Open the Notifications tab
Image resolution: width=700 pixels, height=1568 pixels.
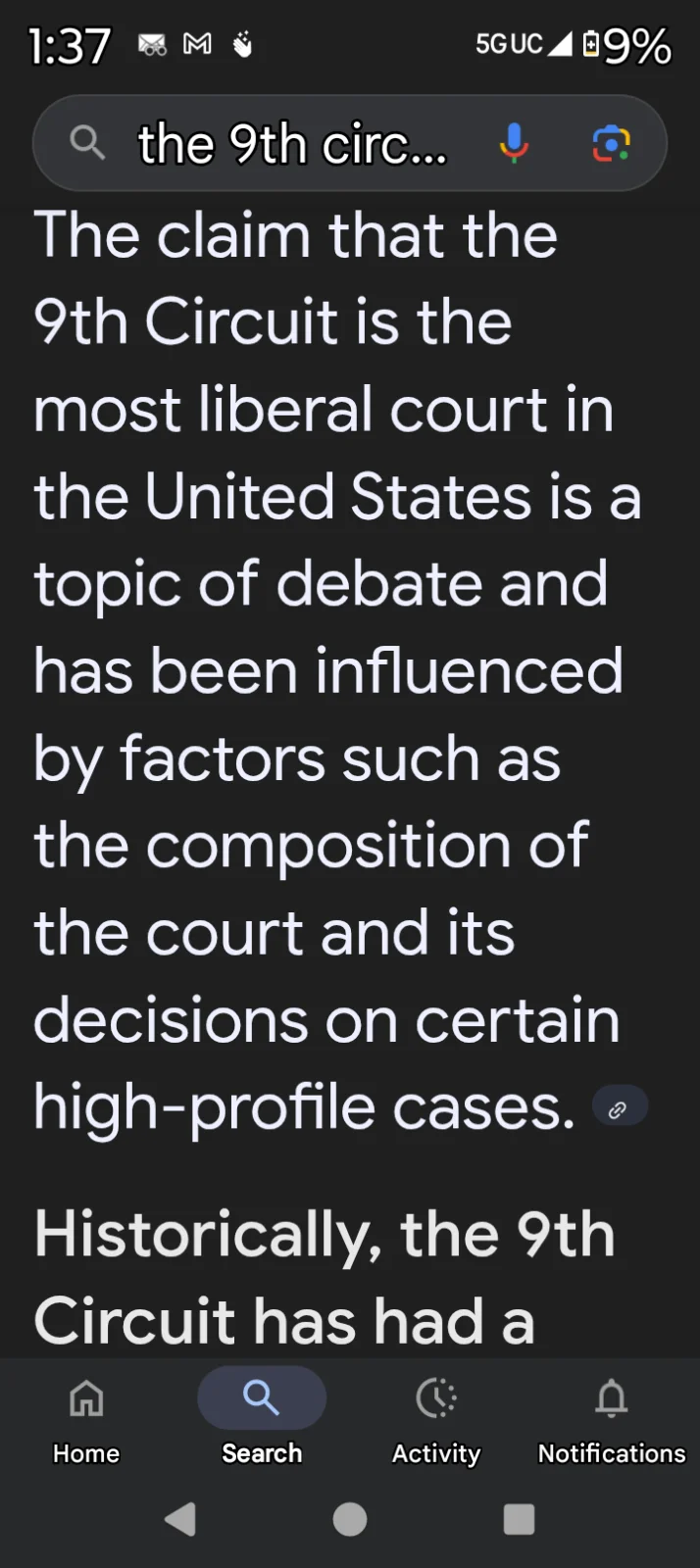[x=611, y=1418]
